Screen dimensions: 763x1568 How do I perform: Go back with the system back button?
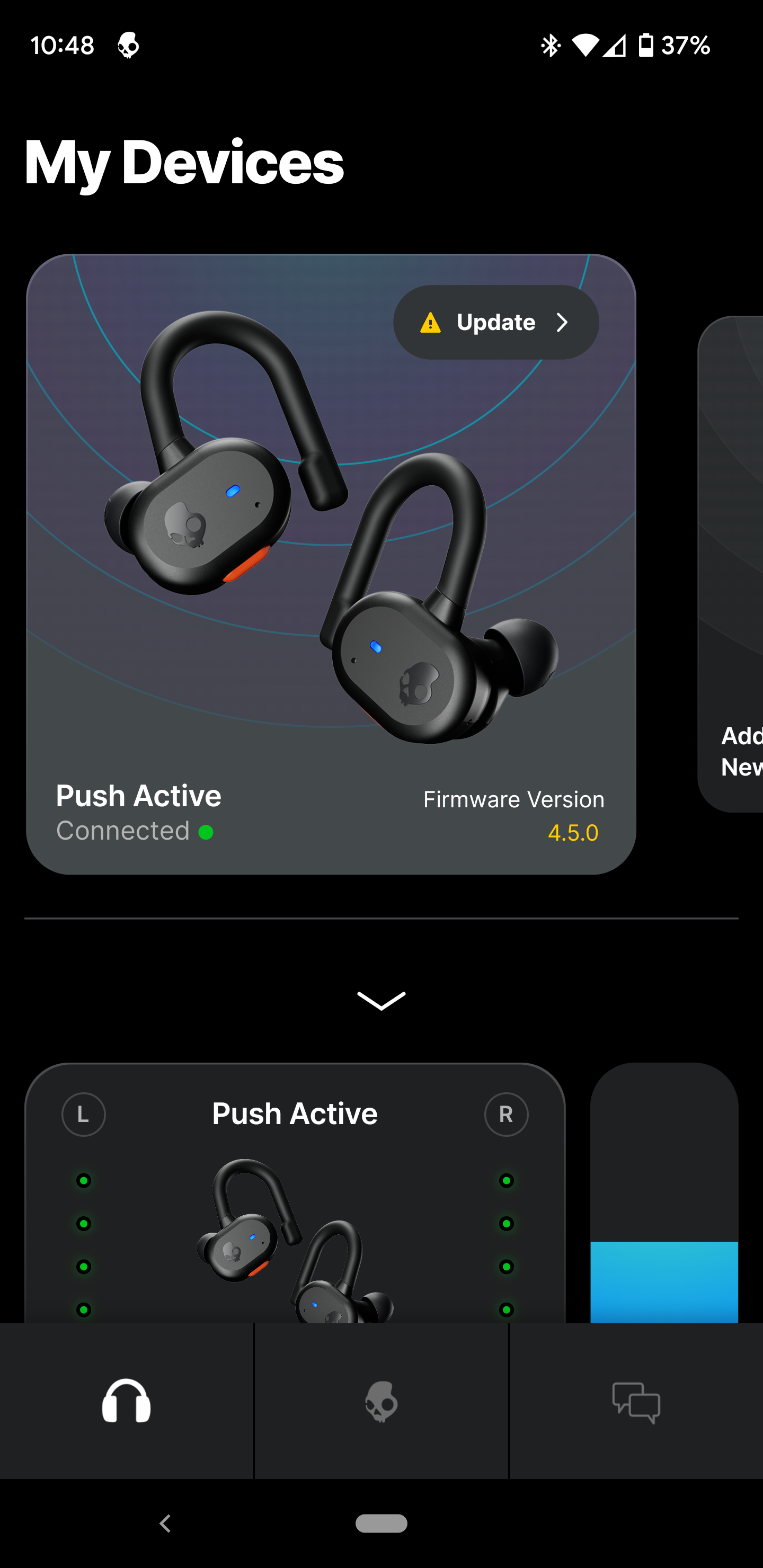[165, 1523]
